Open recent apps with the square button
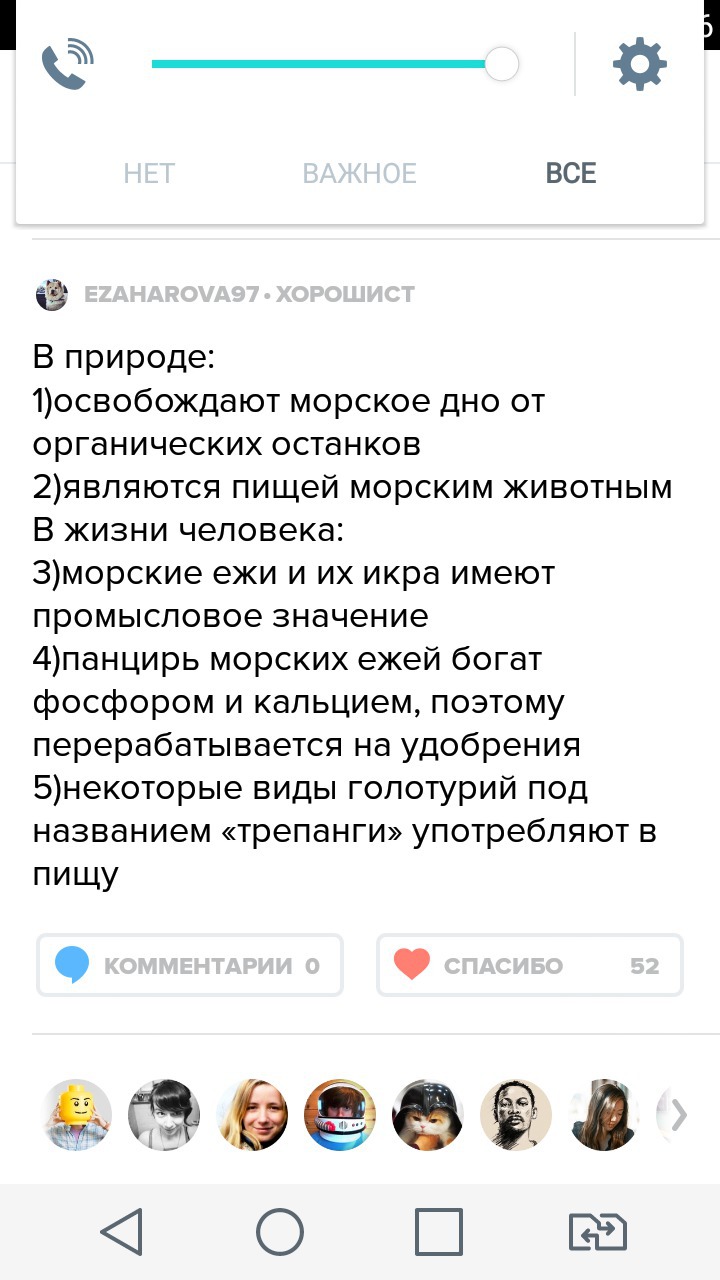720x1280 pixels. click(439, 1231)
